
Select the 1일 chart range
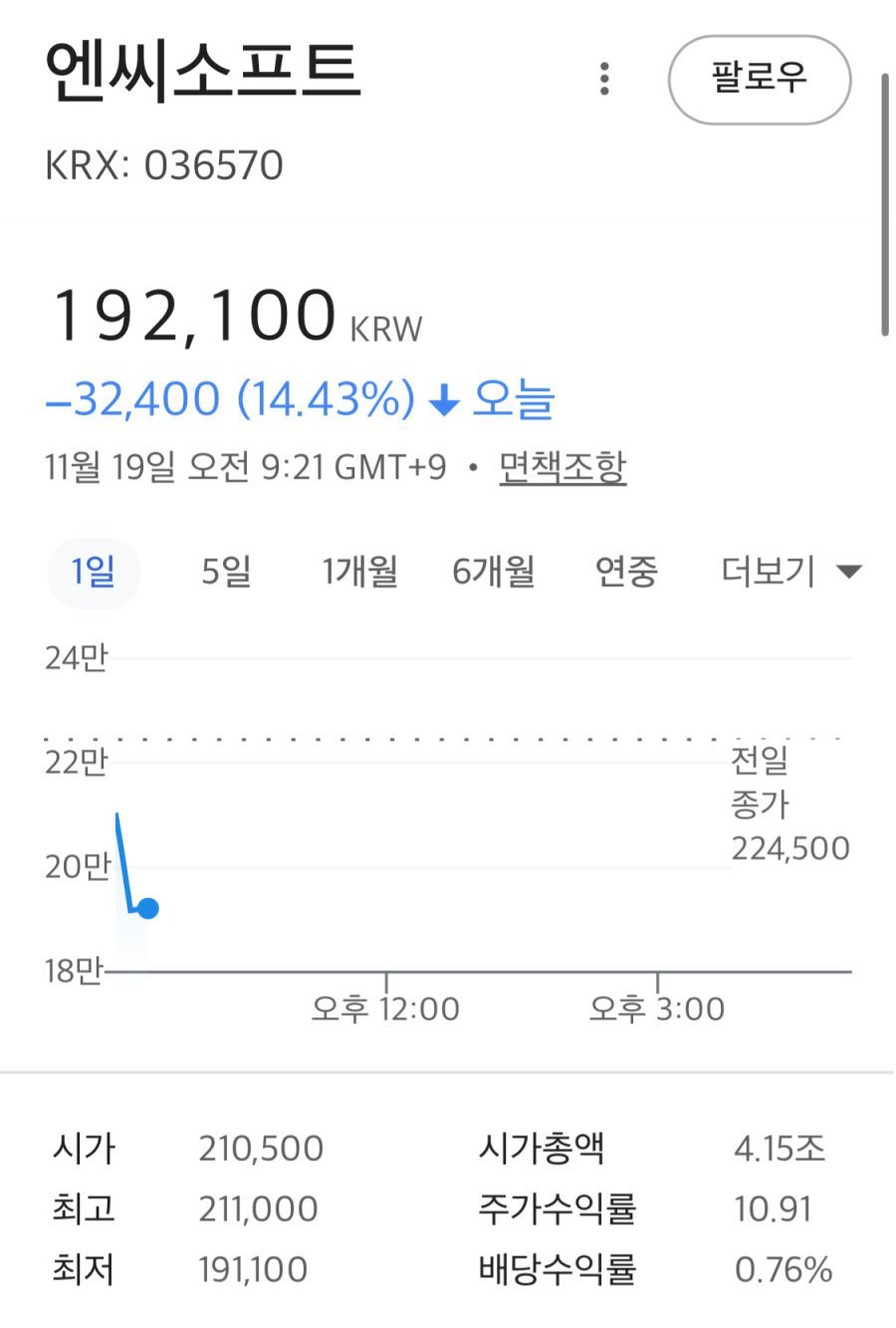[94, 571]
